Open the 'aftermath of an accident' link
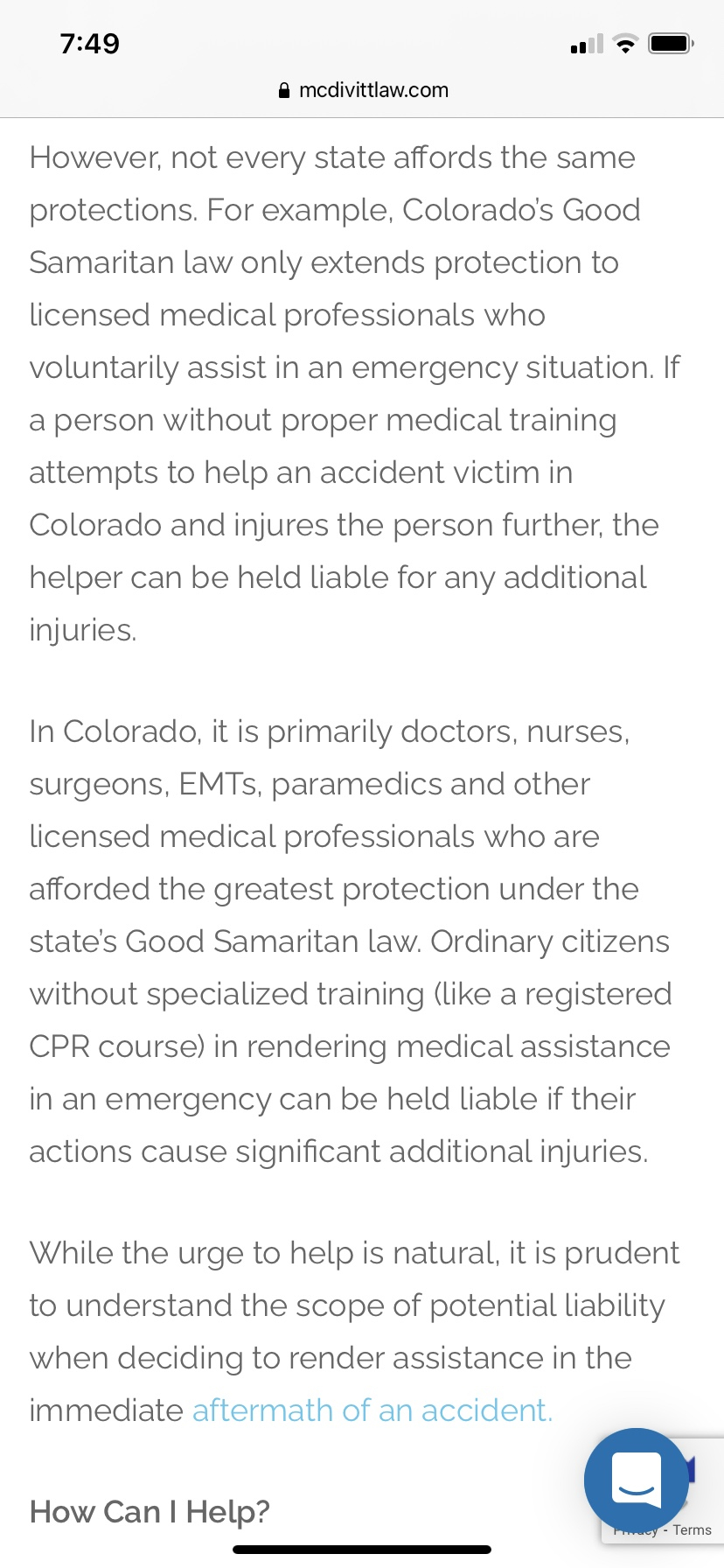 click(x=372, y=1410)
